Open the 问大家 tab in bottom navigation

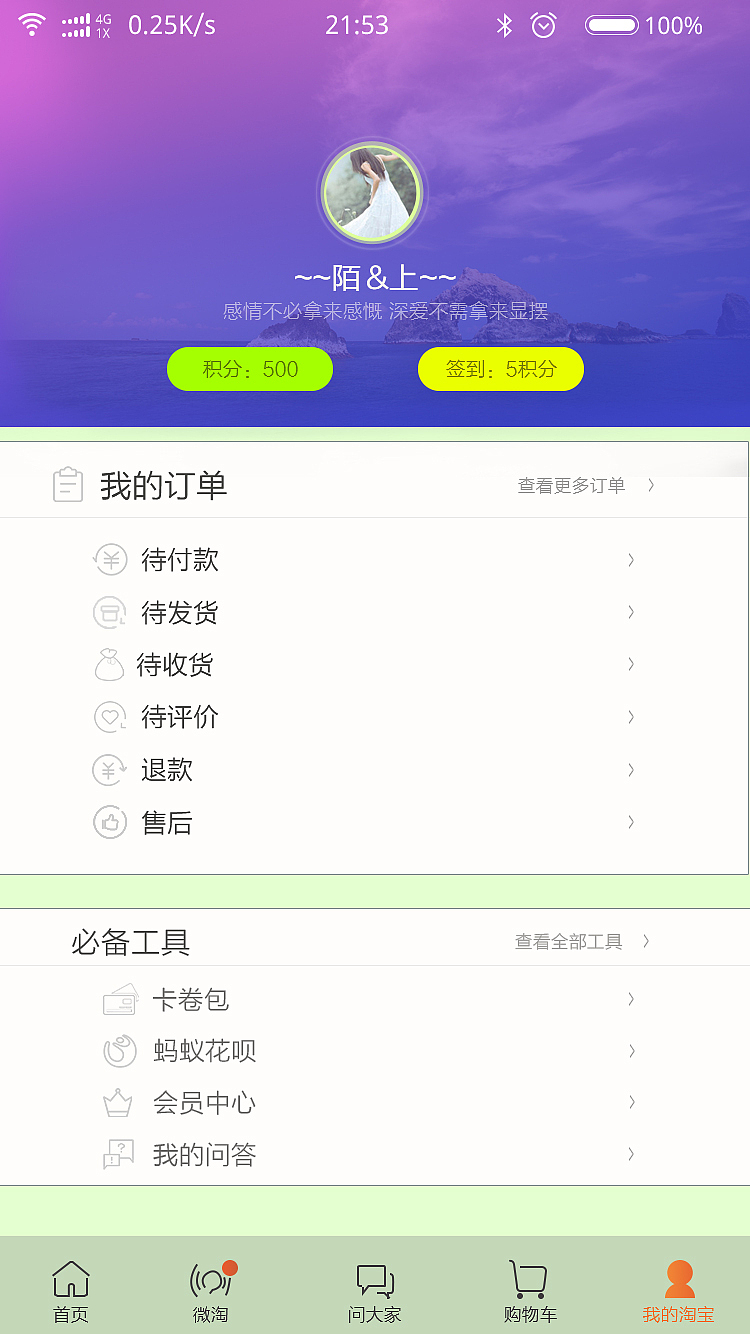click(x=372, y=1290)
